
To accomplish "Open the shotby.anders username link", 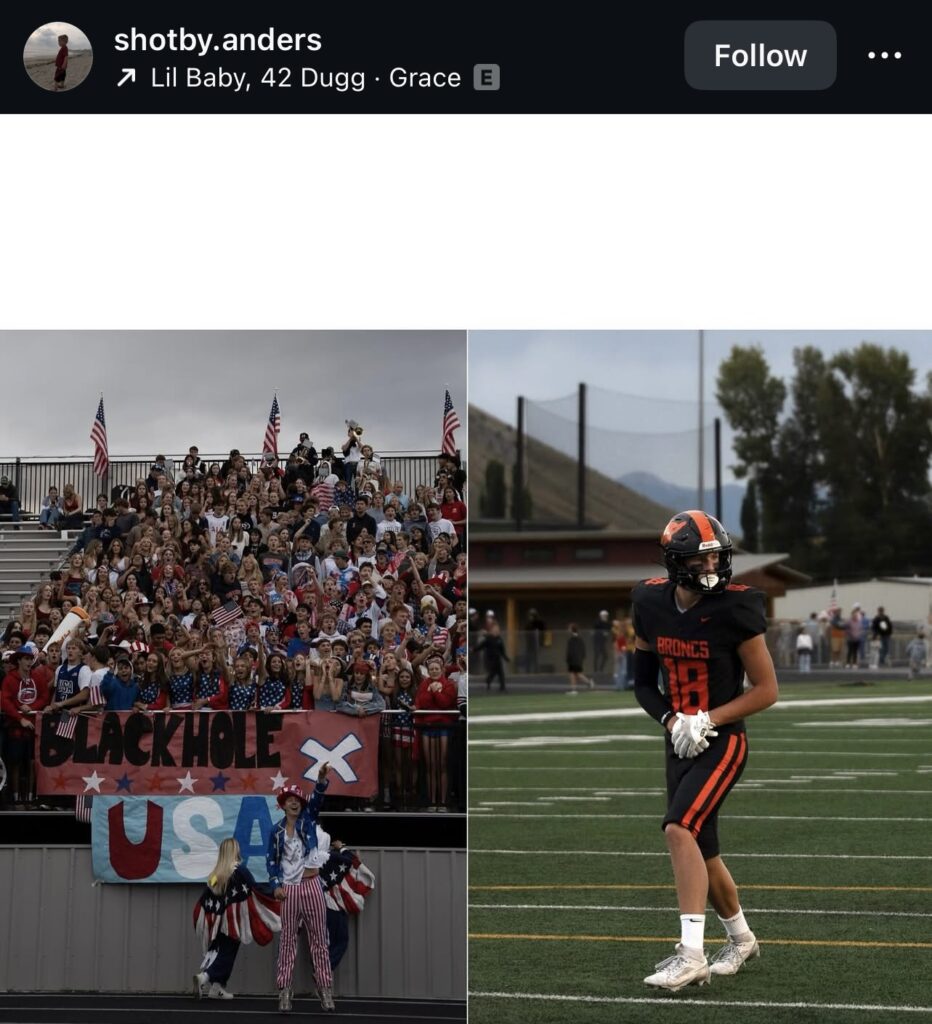I will pos(217,40).
